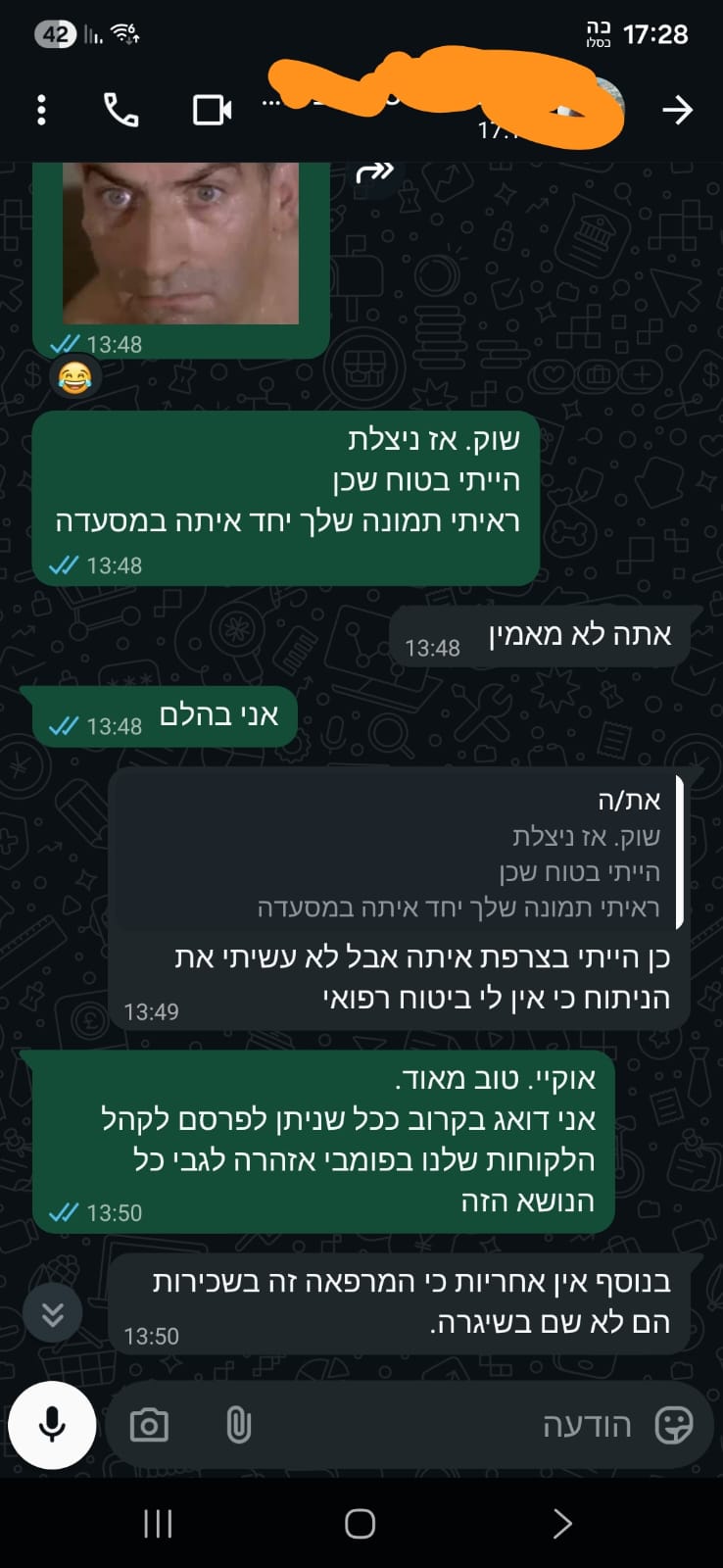Focus the הודעה message input field
Viewport: 723px width, 1568px height.
[x=441, y=1425]
